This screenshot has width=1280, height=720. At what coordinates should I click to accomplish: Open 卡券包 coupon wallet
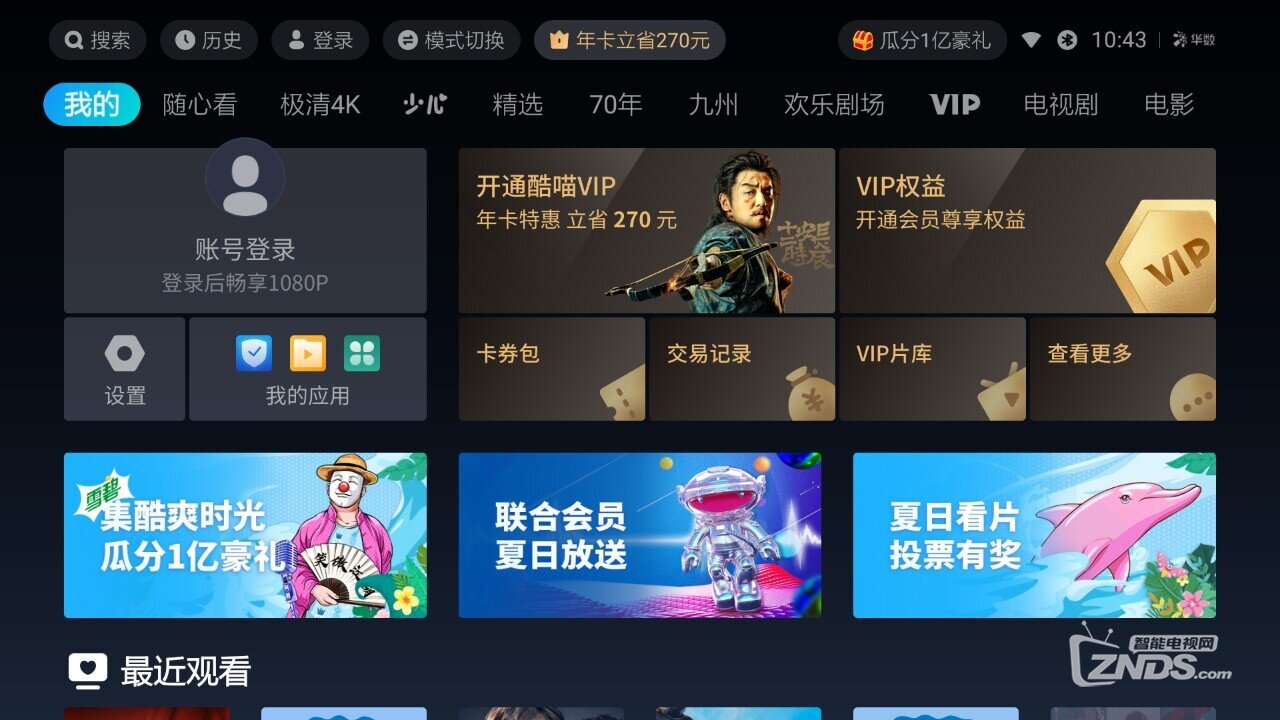[x=551, y=369]
